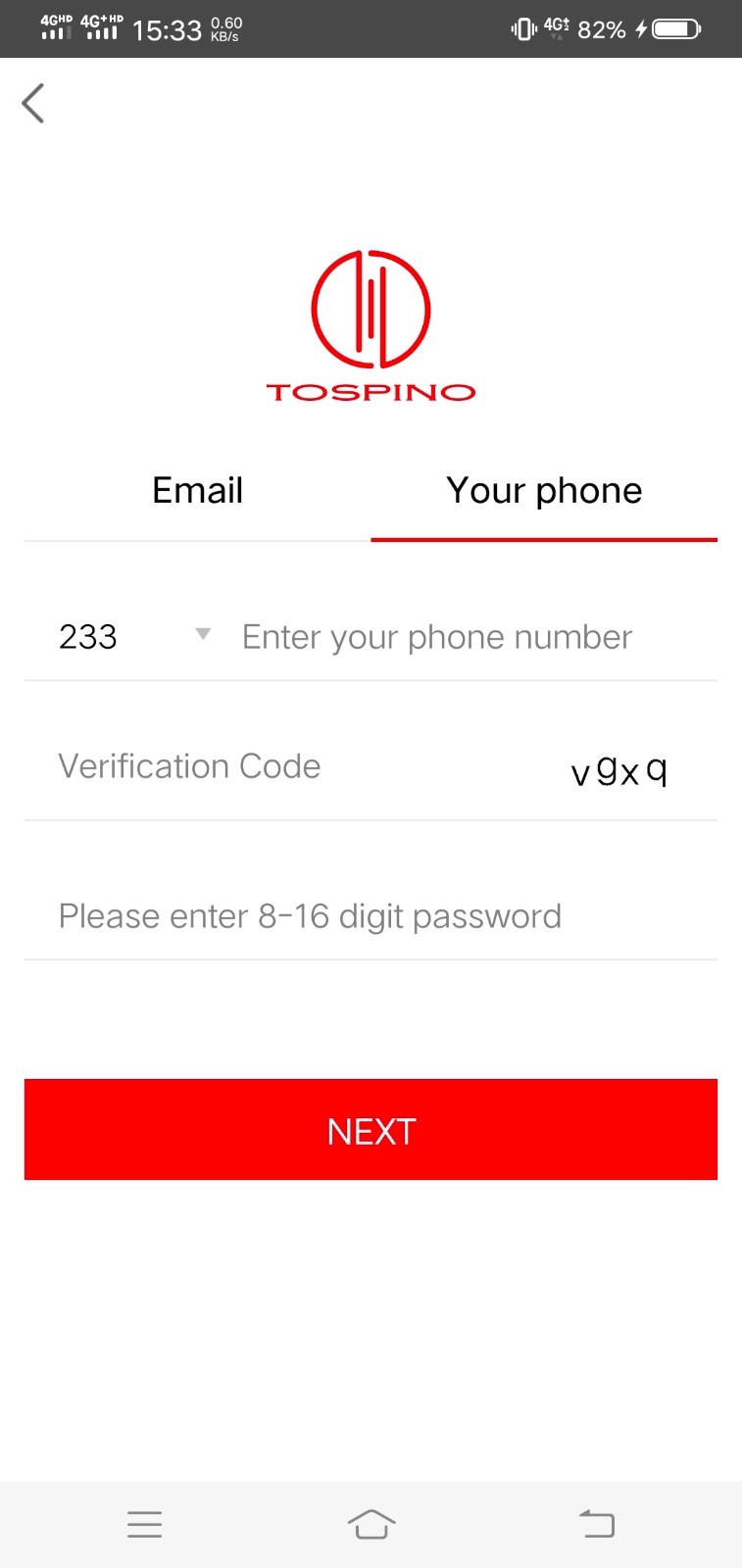The width and height of the screenshot is (742, 1568).
Task: Open the 233 country code dropdown
Action: coord(134,636)
